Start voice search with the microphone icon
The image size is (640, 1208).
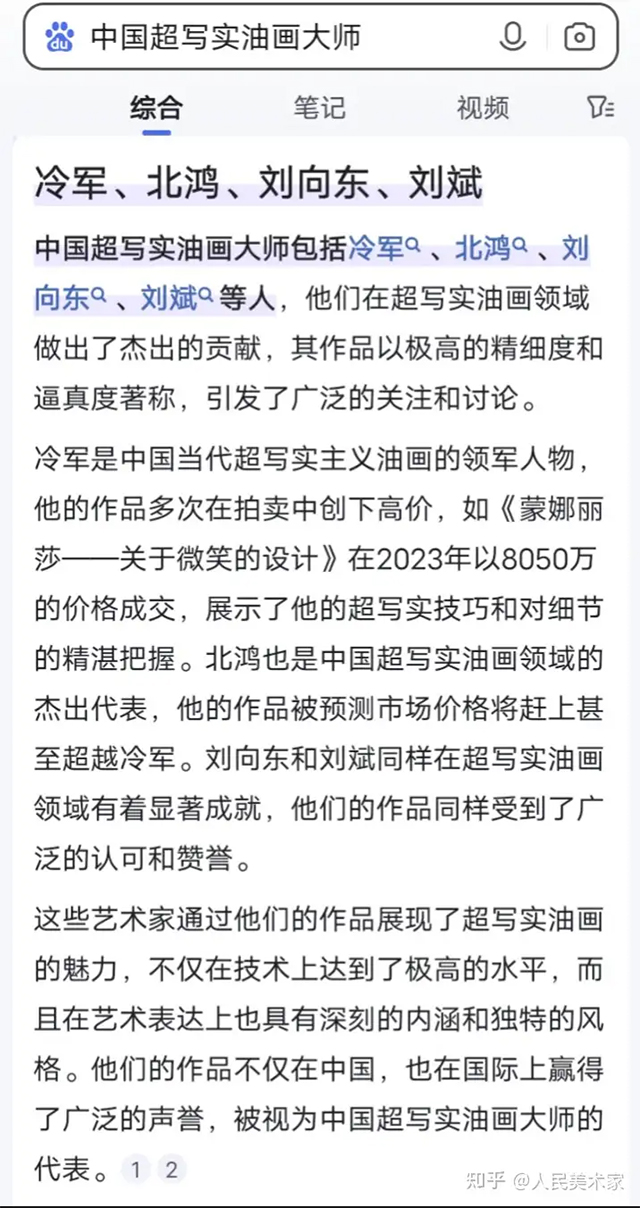point(513,38)
